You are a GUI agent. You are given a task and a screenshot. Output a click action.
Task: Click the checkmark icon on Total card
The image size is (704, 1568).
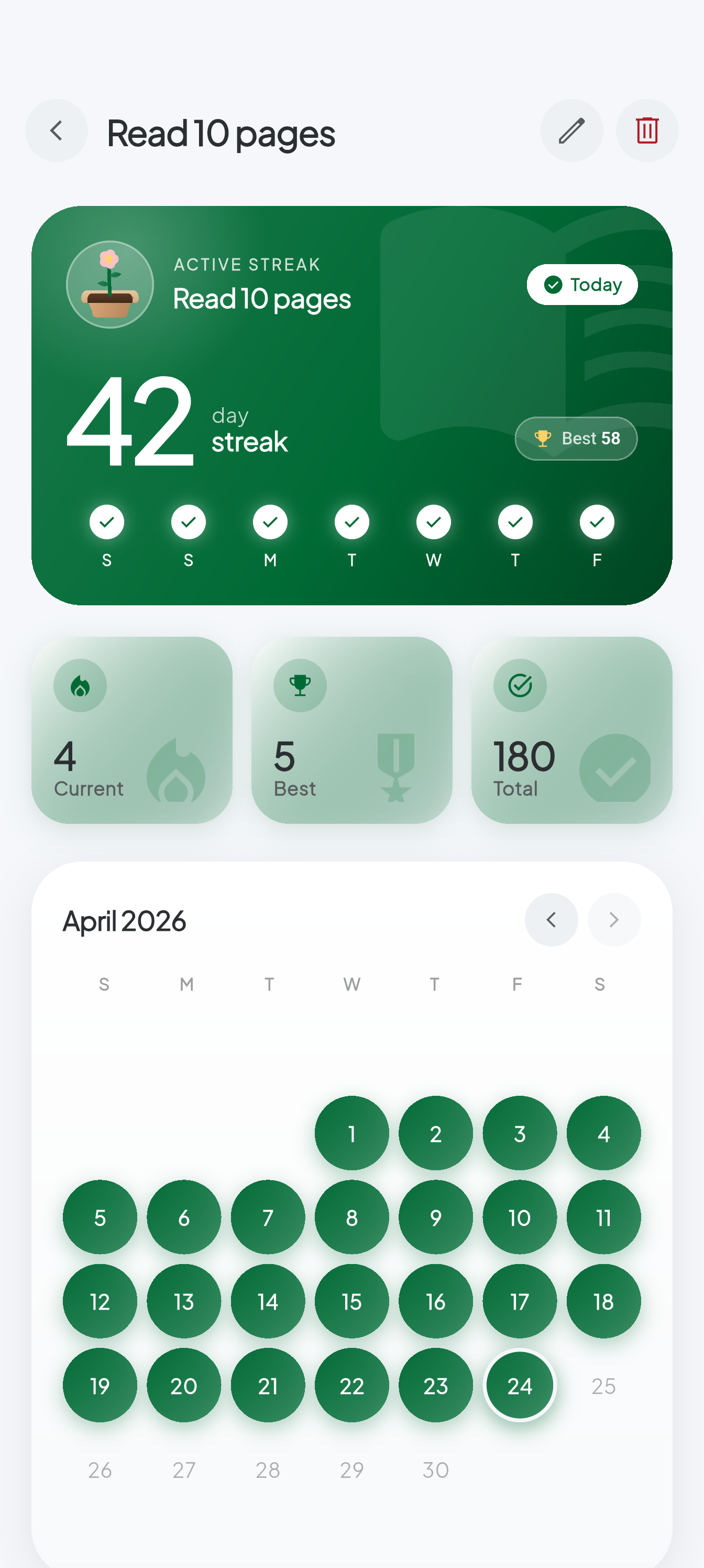point(519,685)
